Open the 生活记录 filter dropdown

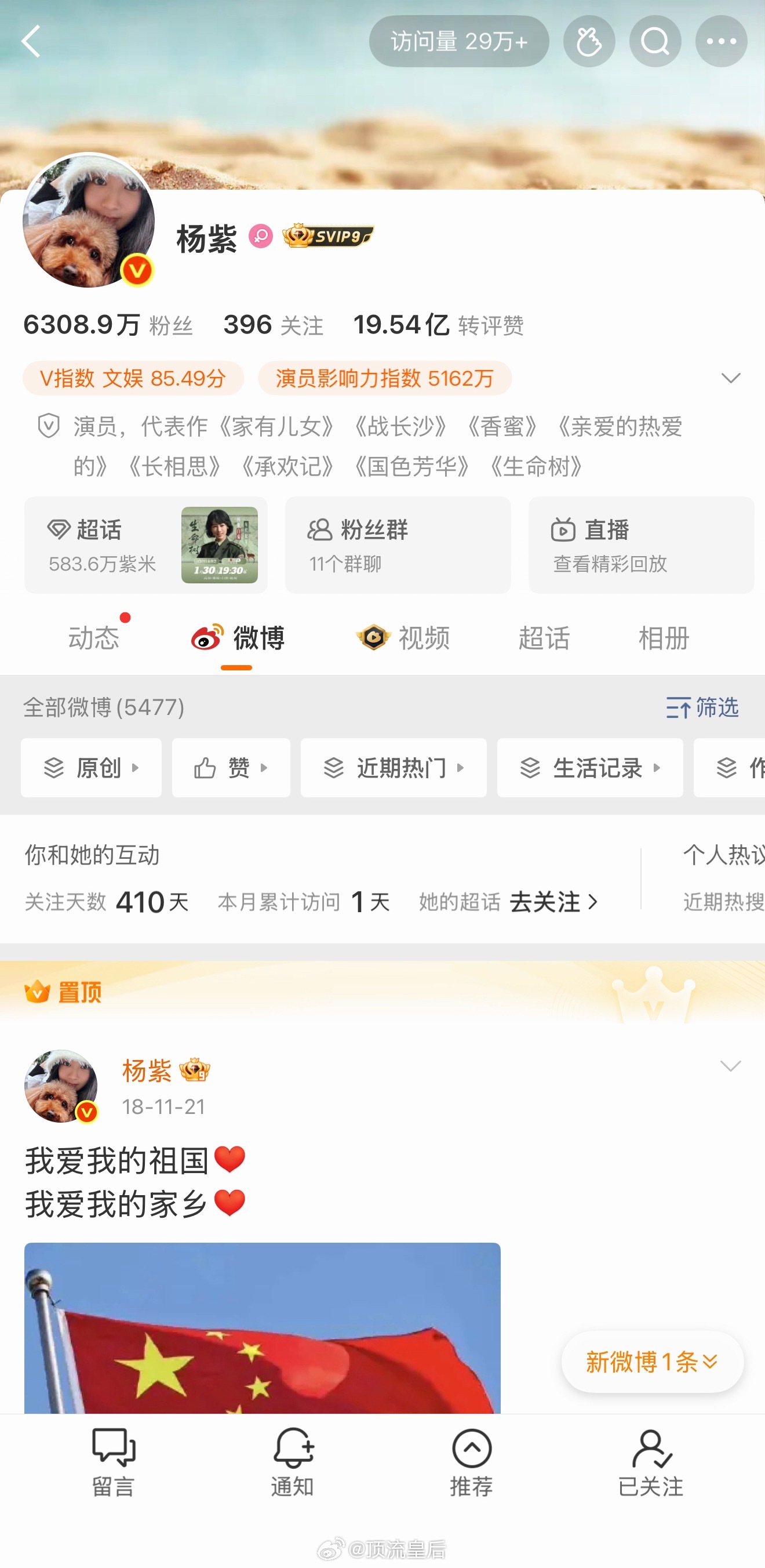590,768
